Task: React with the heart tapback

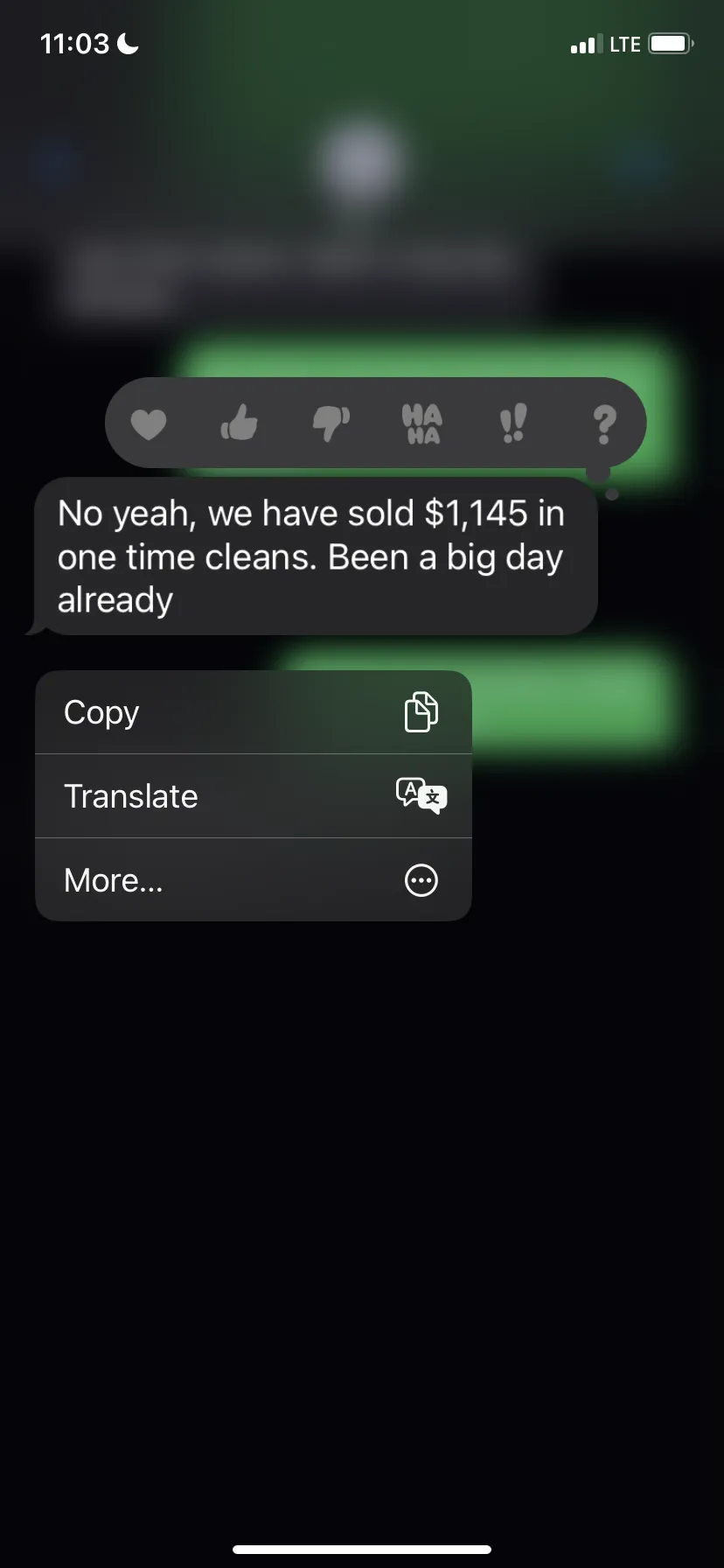Action: [149, 424]
